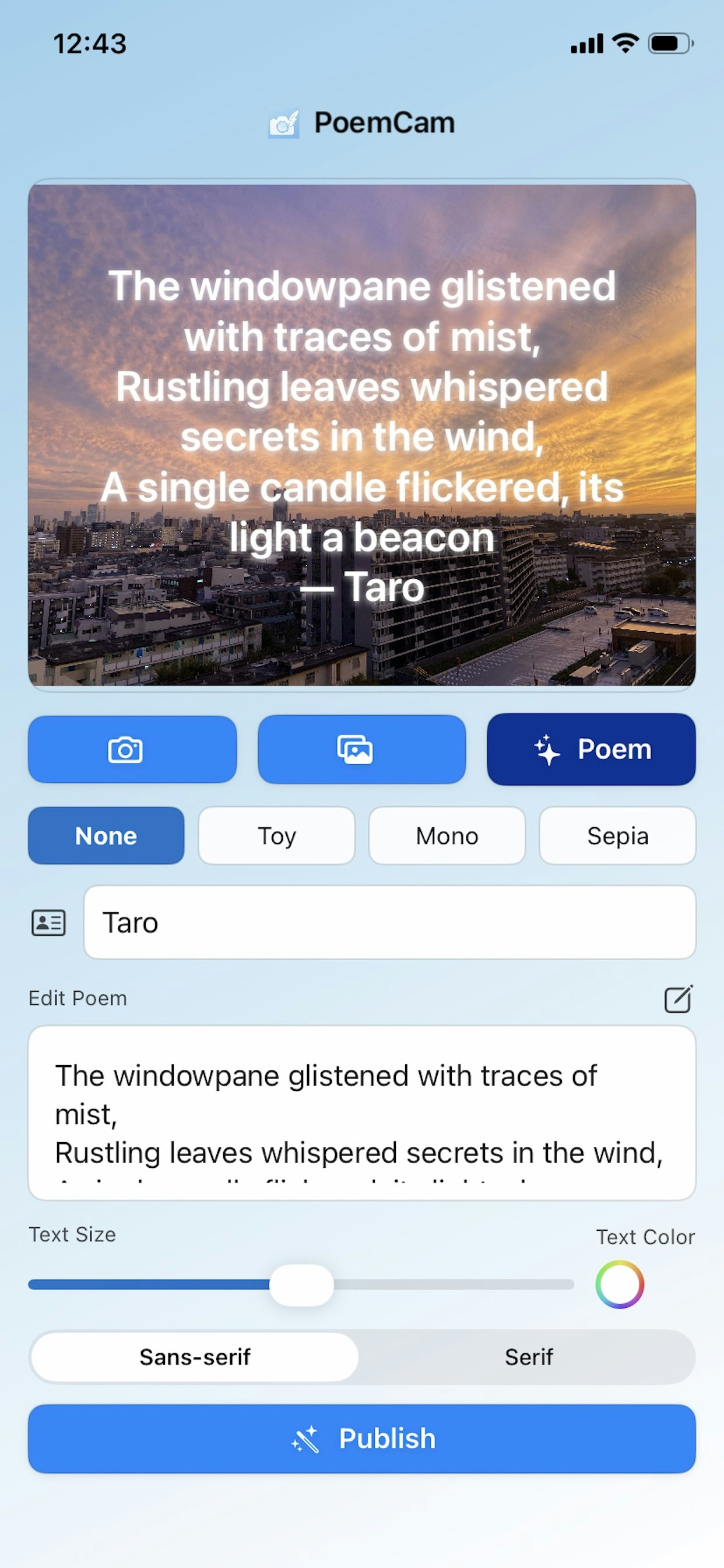Viewport: 724px width, 1568px height.
Task: Open the Text Color wheel picker
Action: tap(618, 1284)
